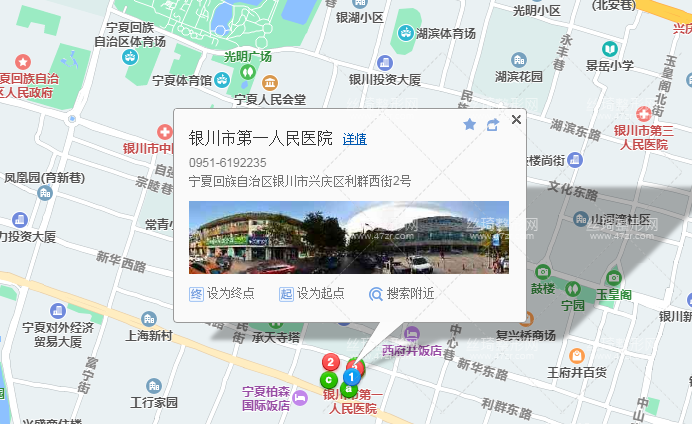Select 设为终点 to set as destination

pyautogui.click(x=222, y=294)
